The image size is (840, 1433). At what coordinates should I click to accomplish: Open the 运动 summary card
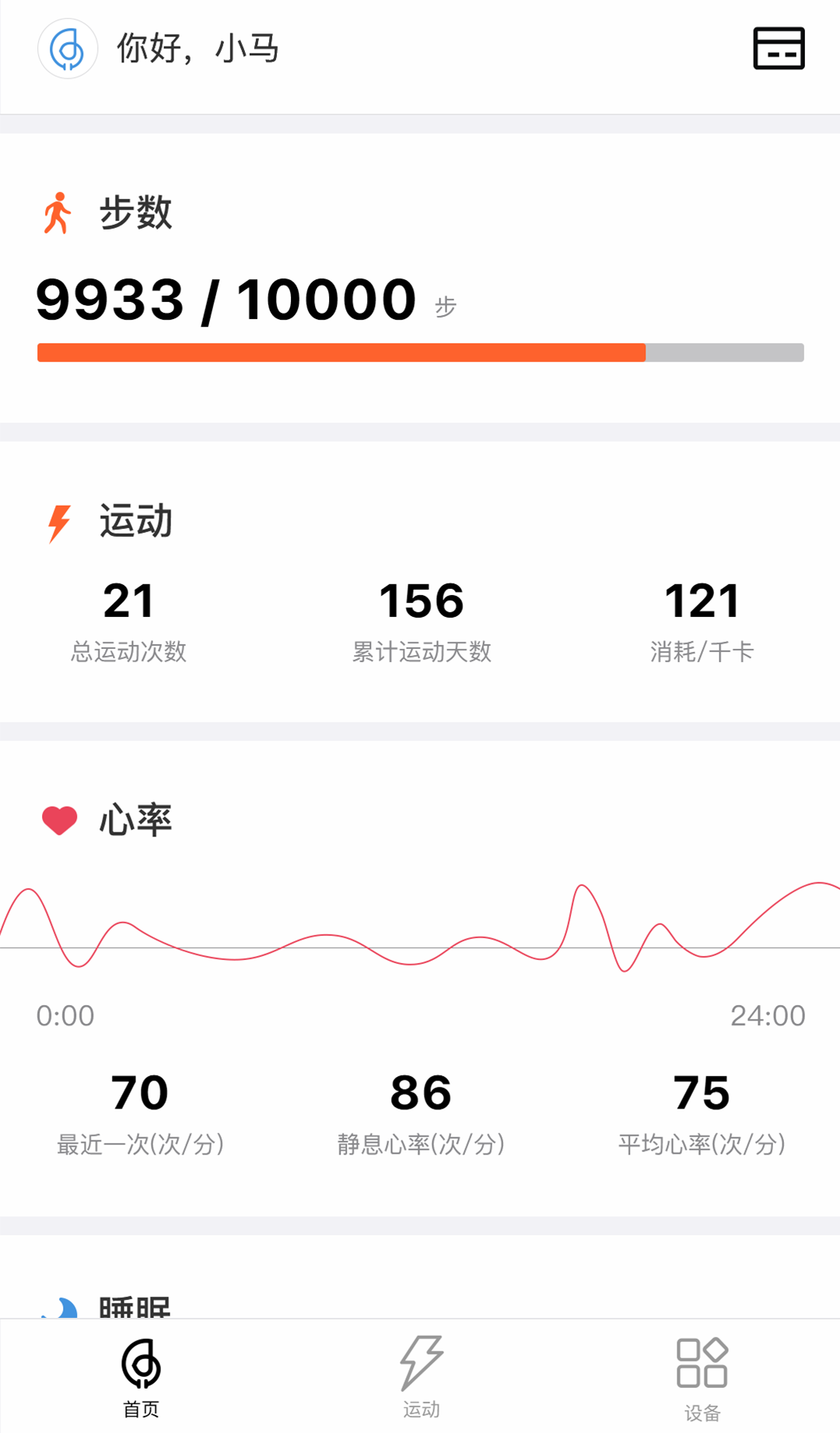(420, 583)
